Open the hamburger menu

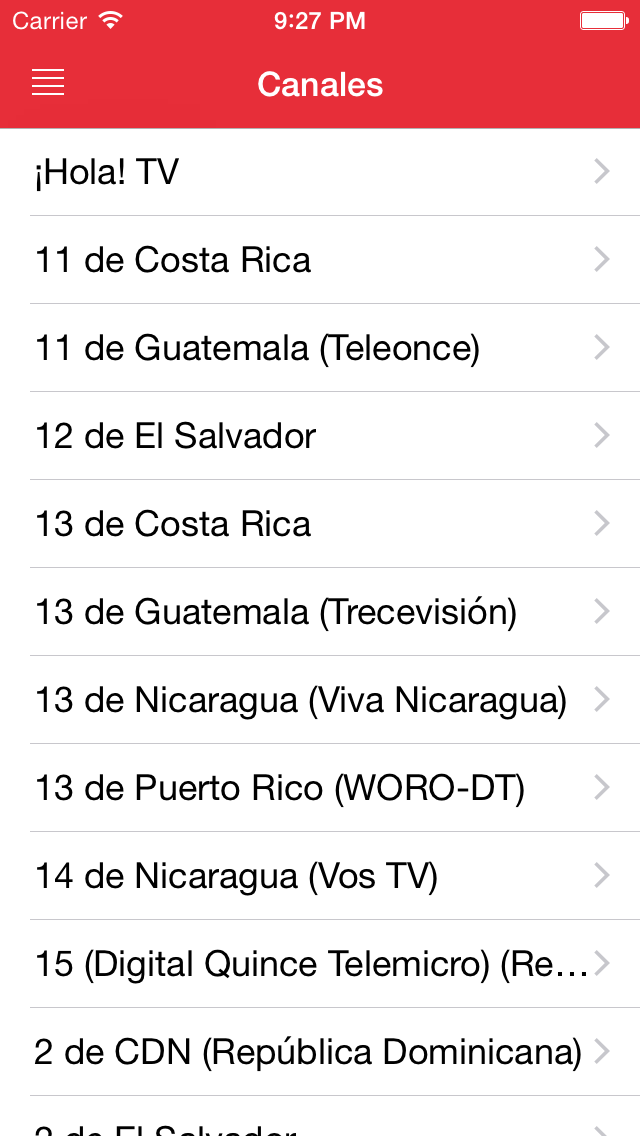[48, 83]
